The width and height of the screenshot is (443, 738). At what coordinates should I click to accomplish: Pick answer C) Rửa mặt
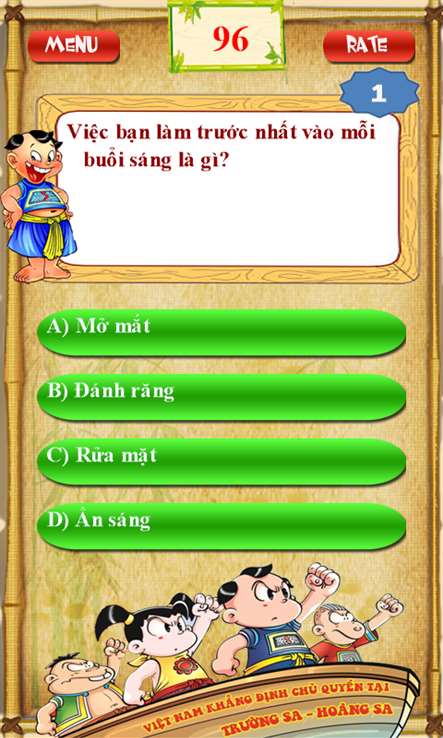[221, 461]
